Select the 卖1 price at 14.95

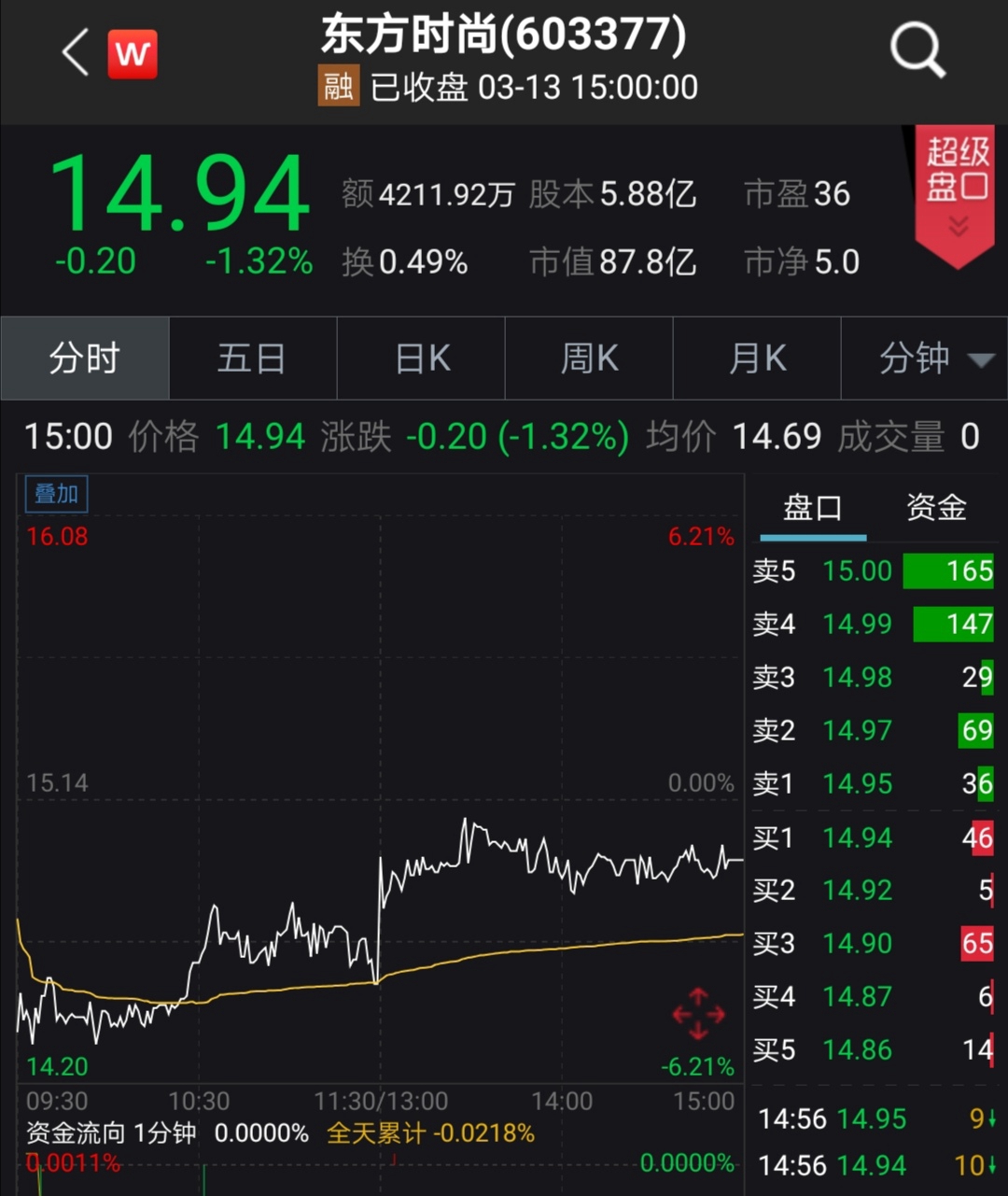click(857, 784)
